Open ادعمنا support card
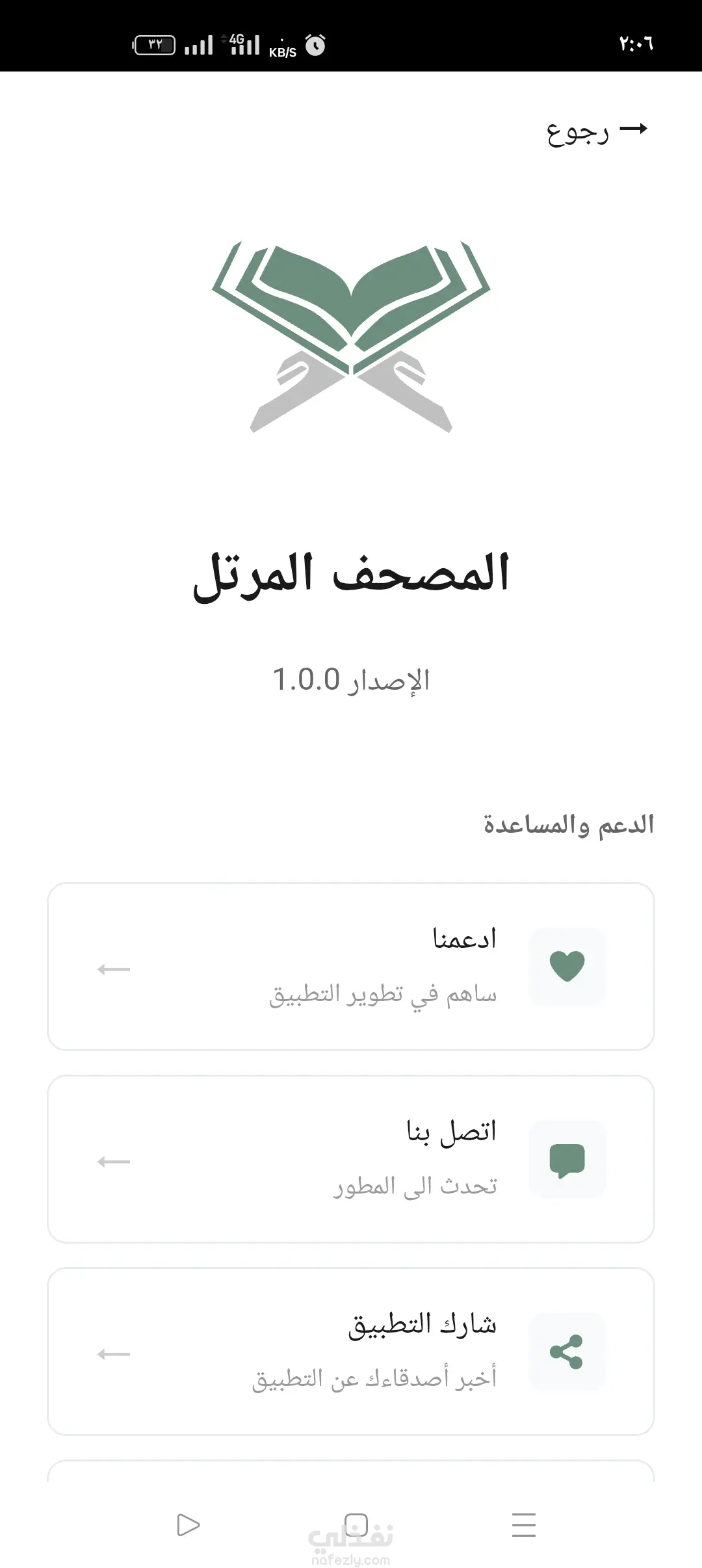Screen dimensions: 702x1568 tap(351, 966)
